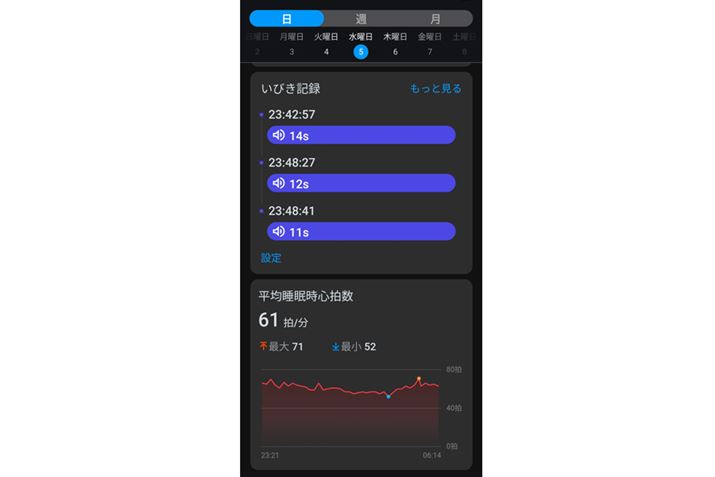Switch to the 日 (day) view

point(287,18)
